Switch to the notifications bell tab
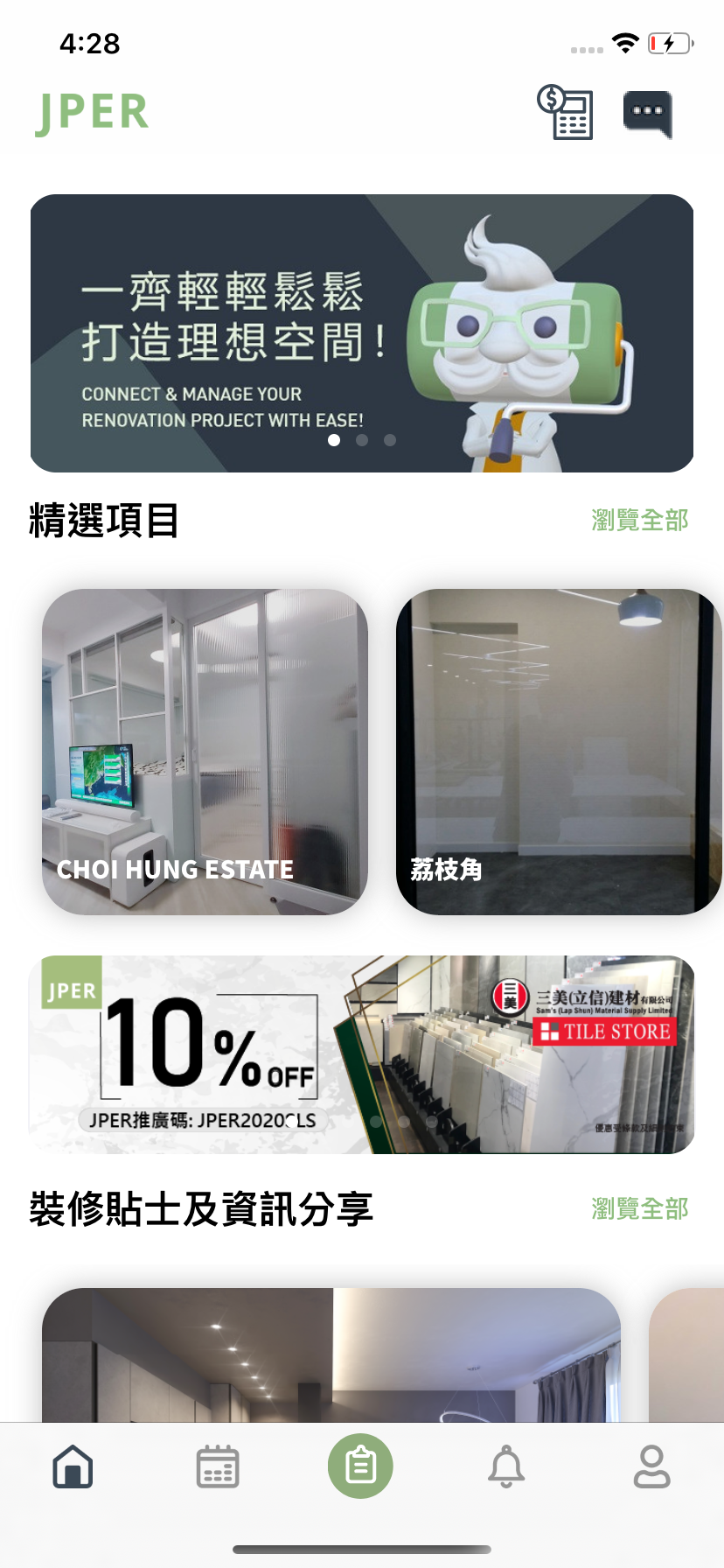Image resolution: width=724 pixels, height=1568 pixels. 506,1466
